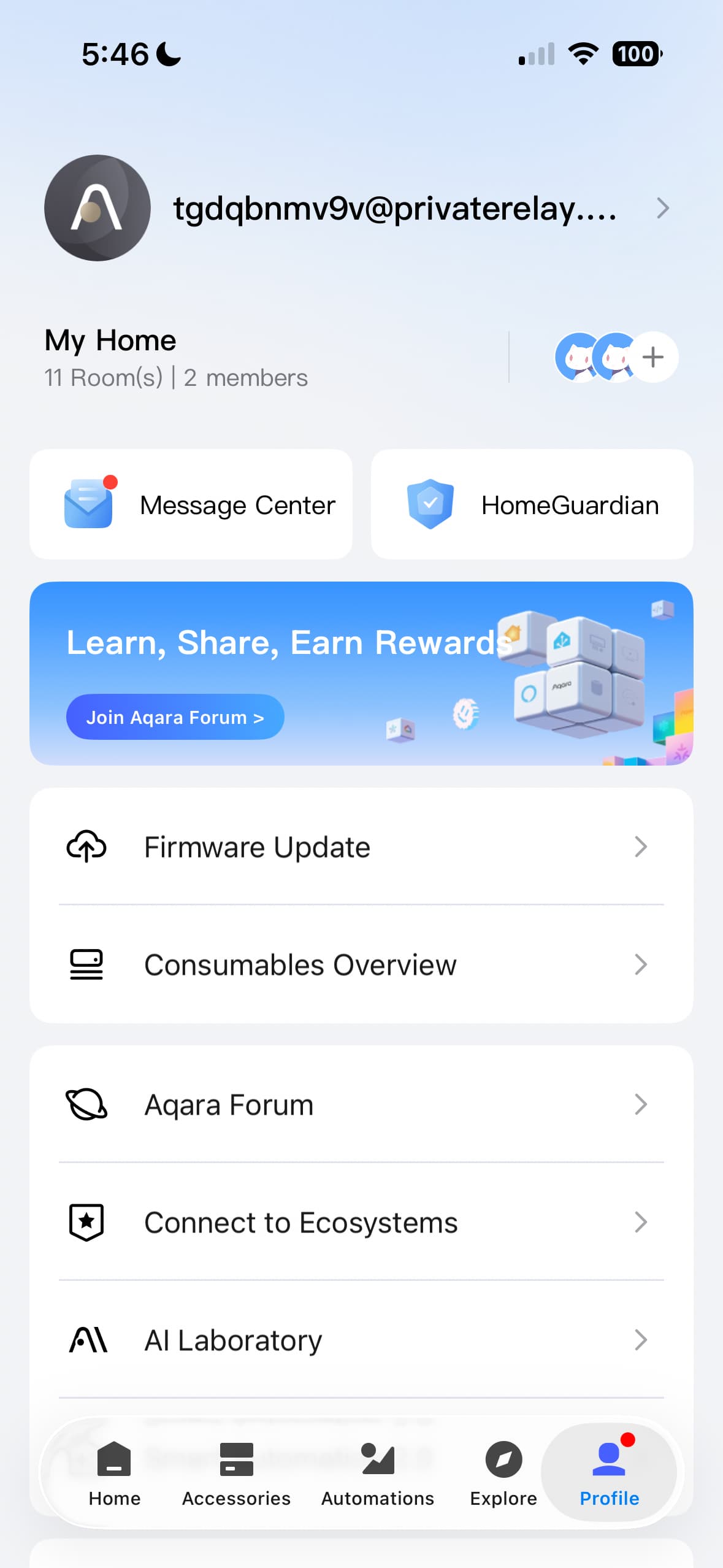Select the Explore tab

pos(503,1472)
